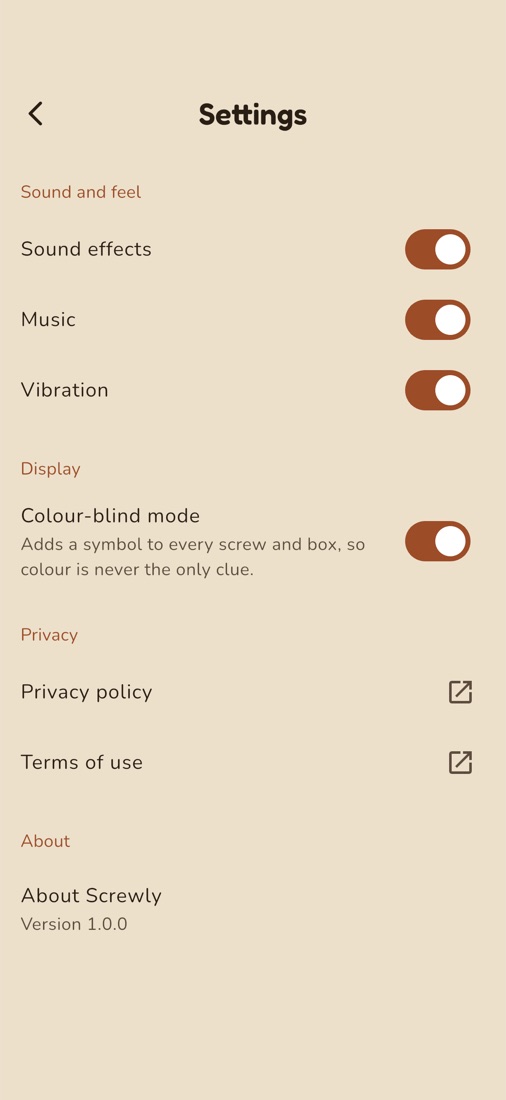506x1100 pixels.
Task: View the Terms of use
Action: [253, 762]
